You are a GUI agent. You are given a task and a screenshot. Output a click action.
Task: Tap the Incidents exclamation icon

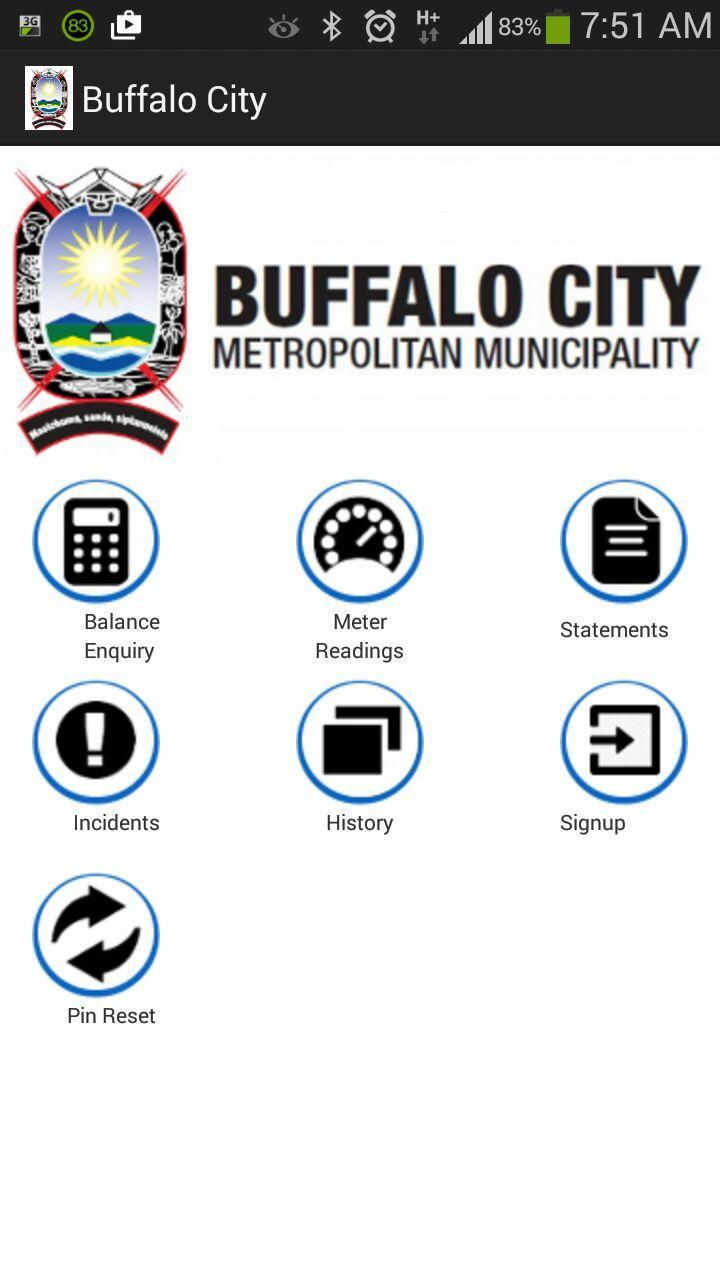[x=96, y=742]
